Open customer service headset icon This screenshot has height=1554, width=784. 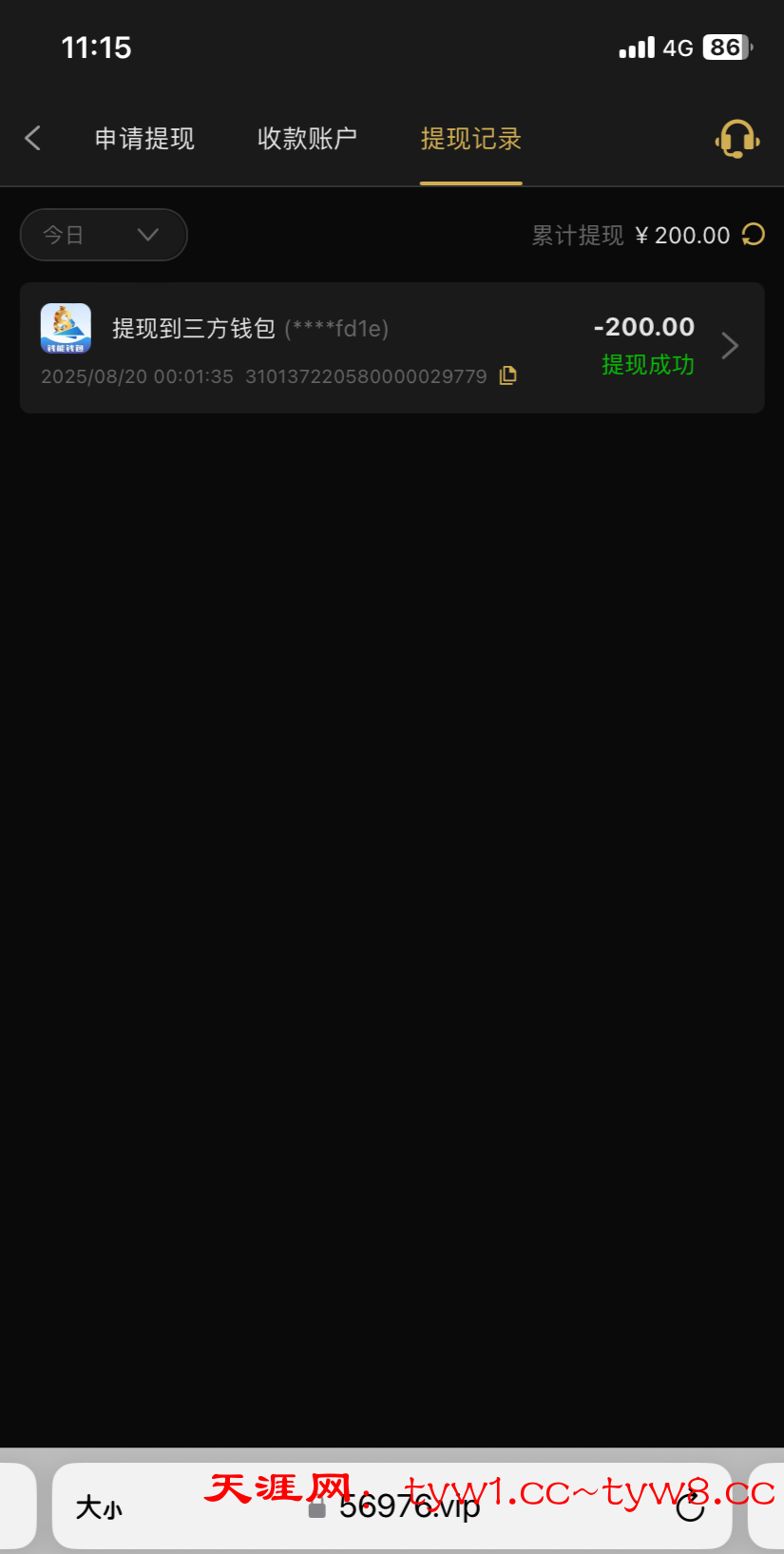point(736,139)
